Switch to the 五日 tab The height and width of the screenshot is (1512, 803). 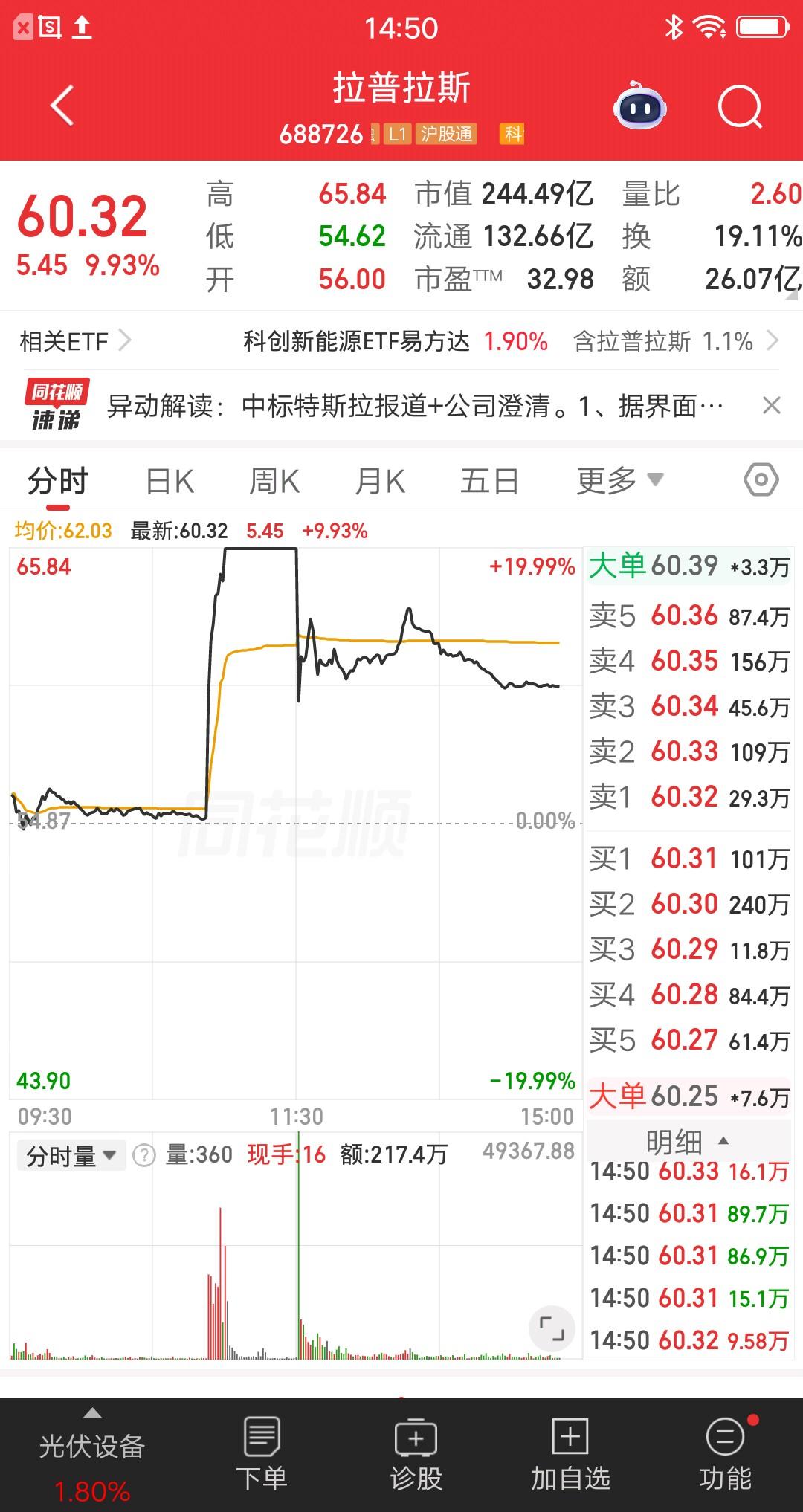coord(488,480)
